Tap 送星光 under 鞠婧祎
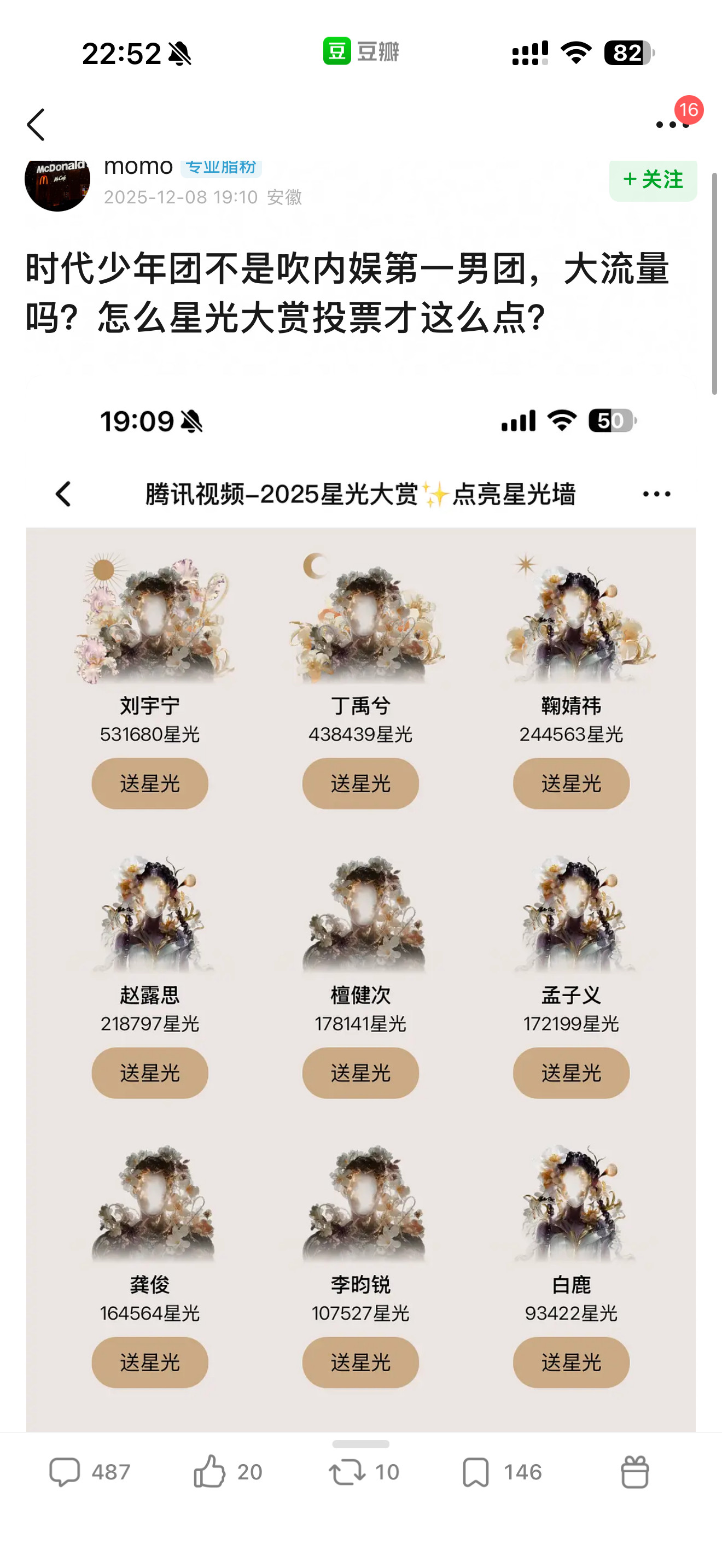 pyautogui.click(x=571, y=784)
